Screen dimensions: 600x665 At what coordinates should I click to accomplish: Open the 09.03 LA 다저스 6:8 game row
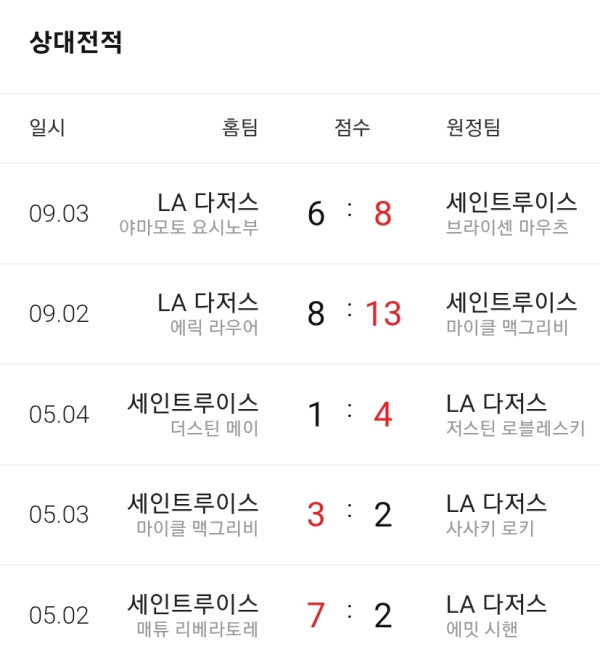point(300,214)
